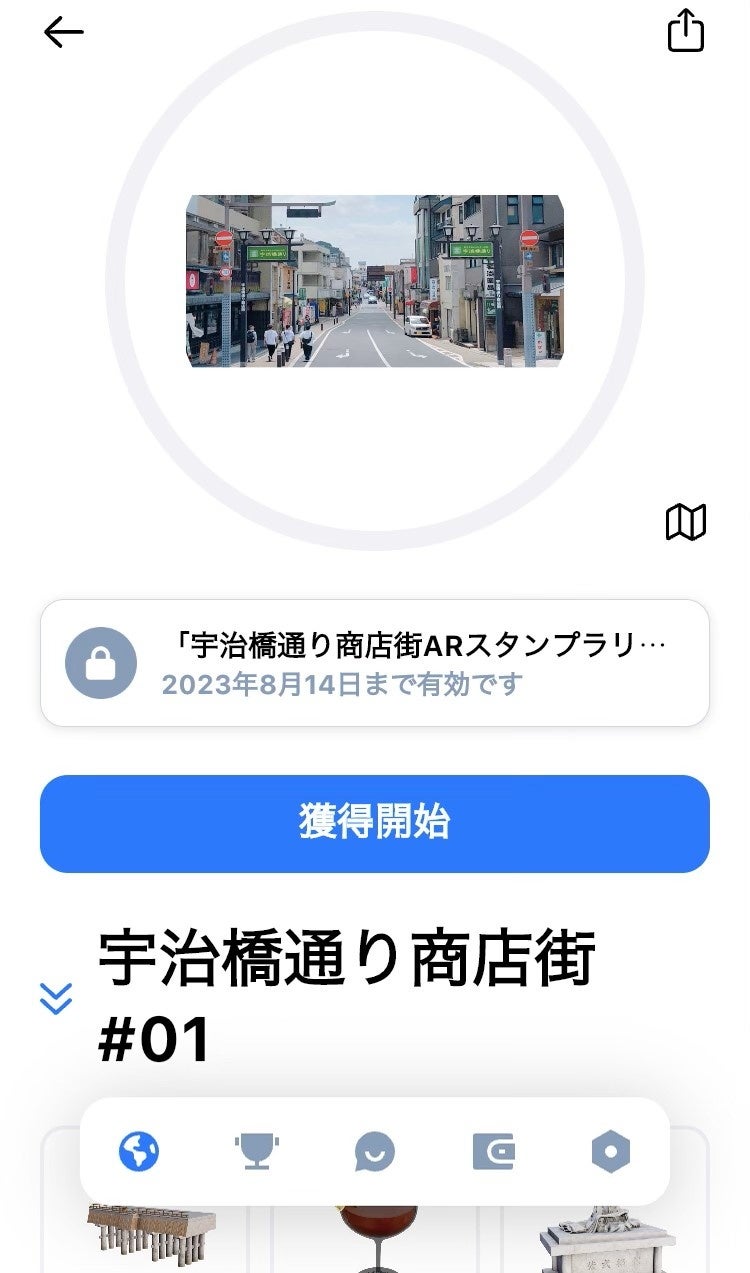Image resolution: width=750 pixels, height=1273 pixels.
Task: Tap the 獲得開始 button
Action: click(375, 823)
